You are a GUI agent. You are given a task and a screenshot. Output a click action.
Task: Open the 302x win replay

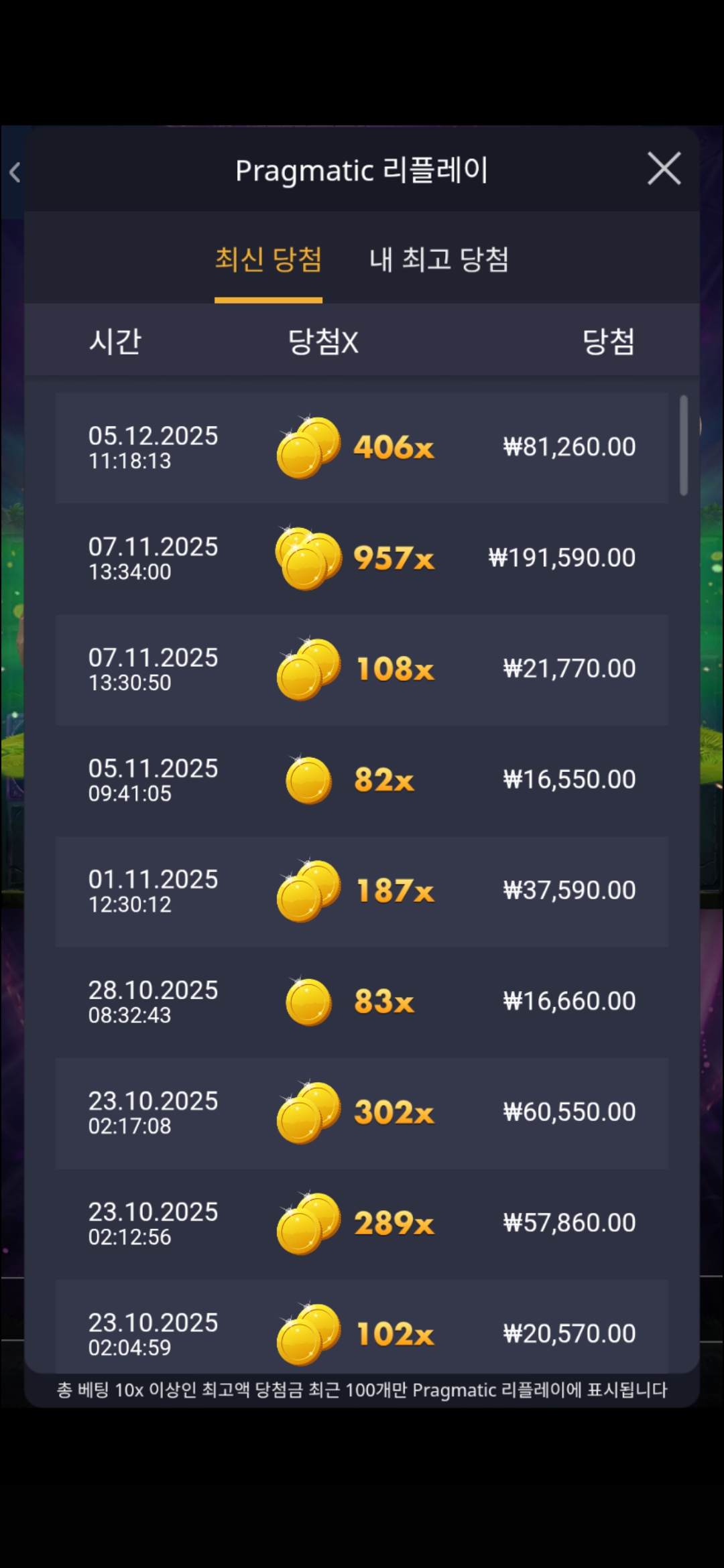(x=362, y=1113)
